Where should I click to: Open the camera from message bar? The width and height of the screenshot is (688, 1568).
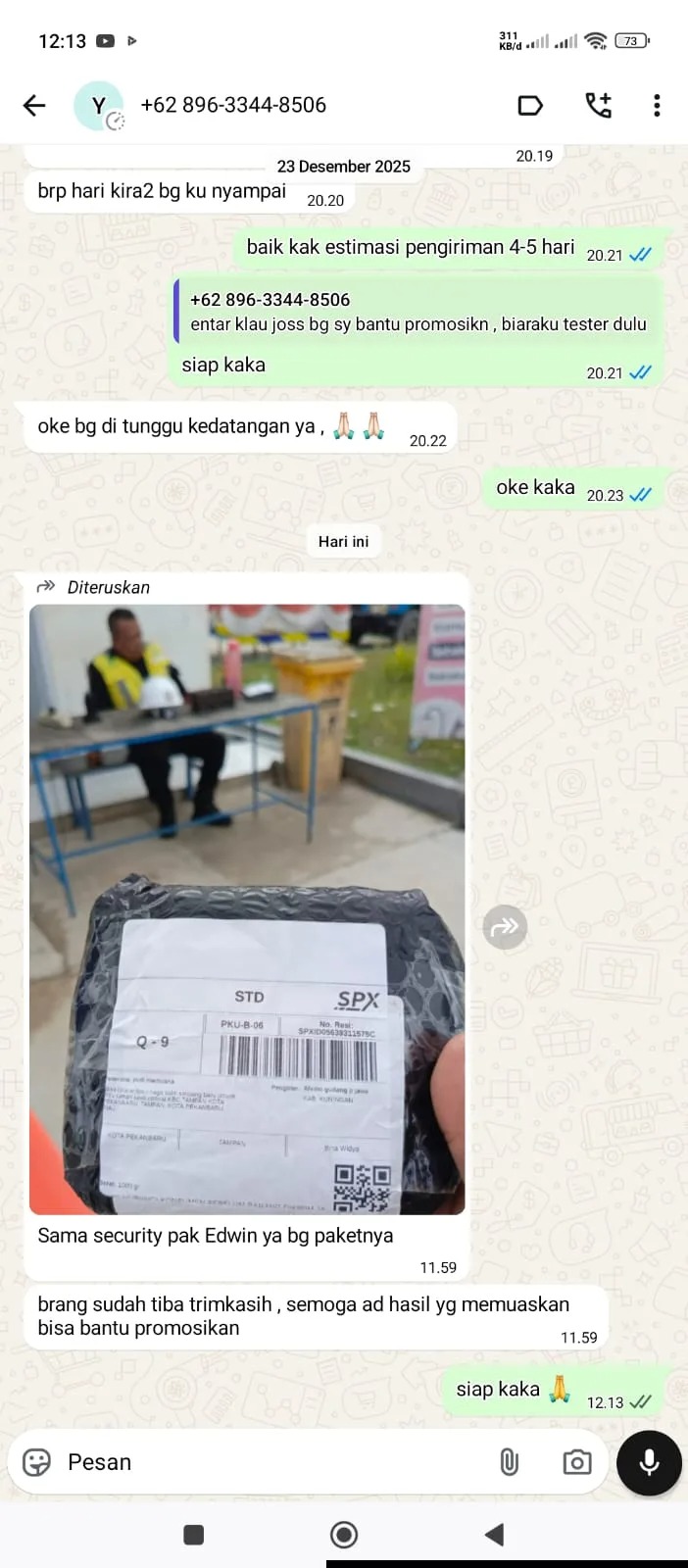click(576, 1462)
